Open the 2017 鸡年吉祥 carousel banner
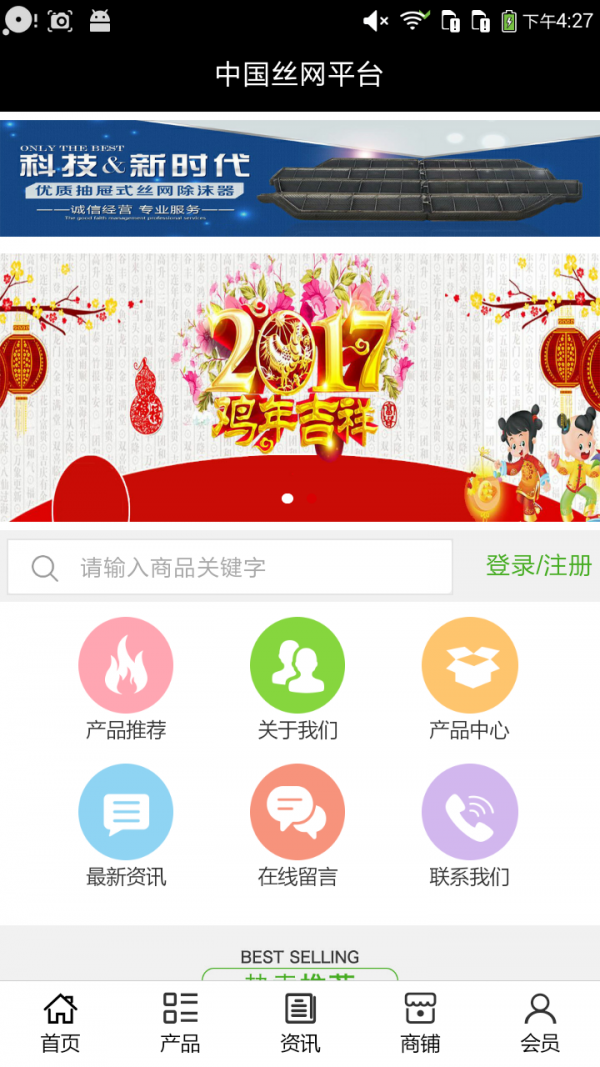 [x=300, y=385]
